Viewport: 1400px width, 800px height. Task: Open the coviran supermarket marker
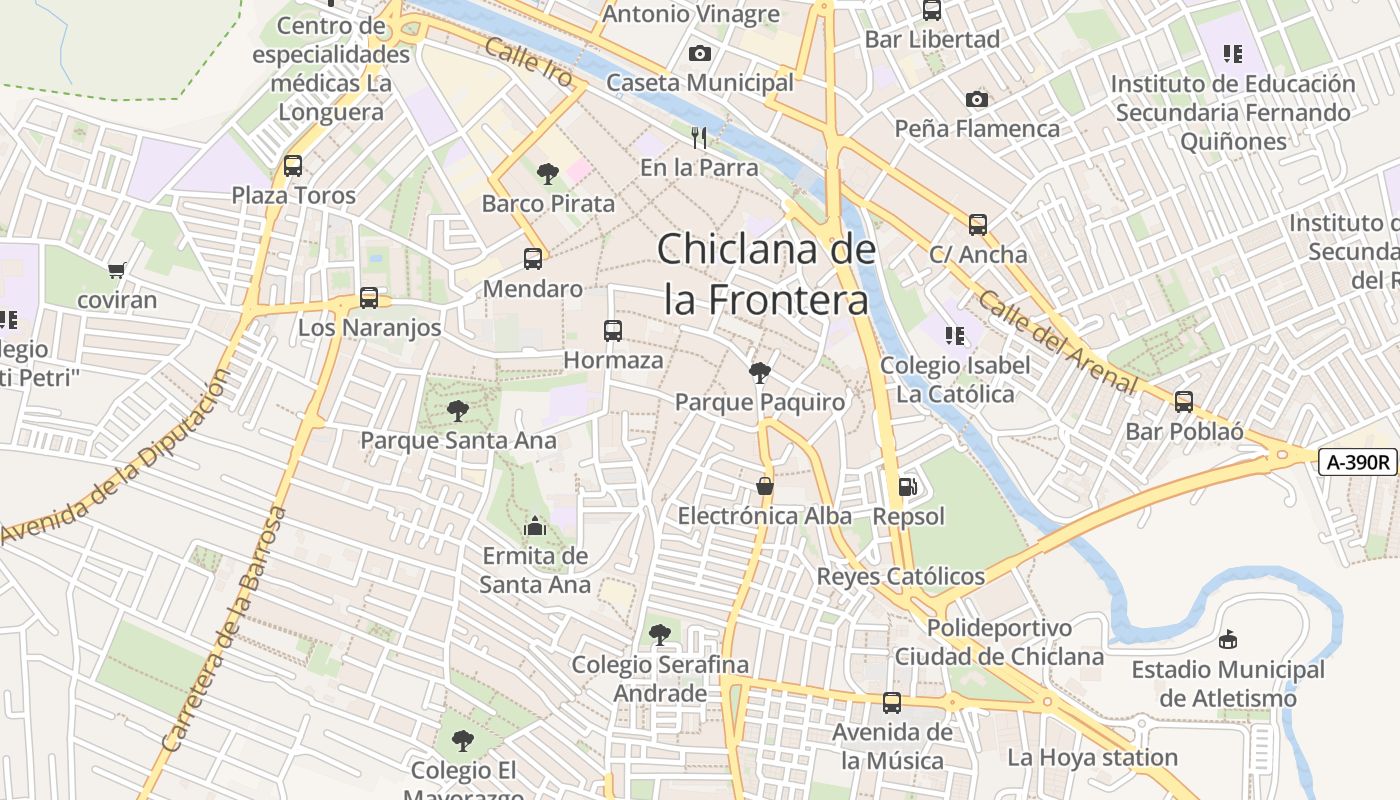click(x=117, y=271)
